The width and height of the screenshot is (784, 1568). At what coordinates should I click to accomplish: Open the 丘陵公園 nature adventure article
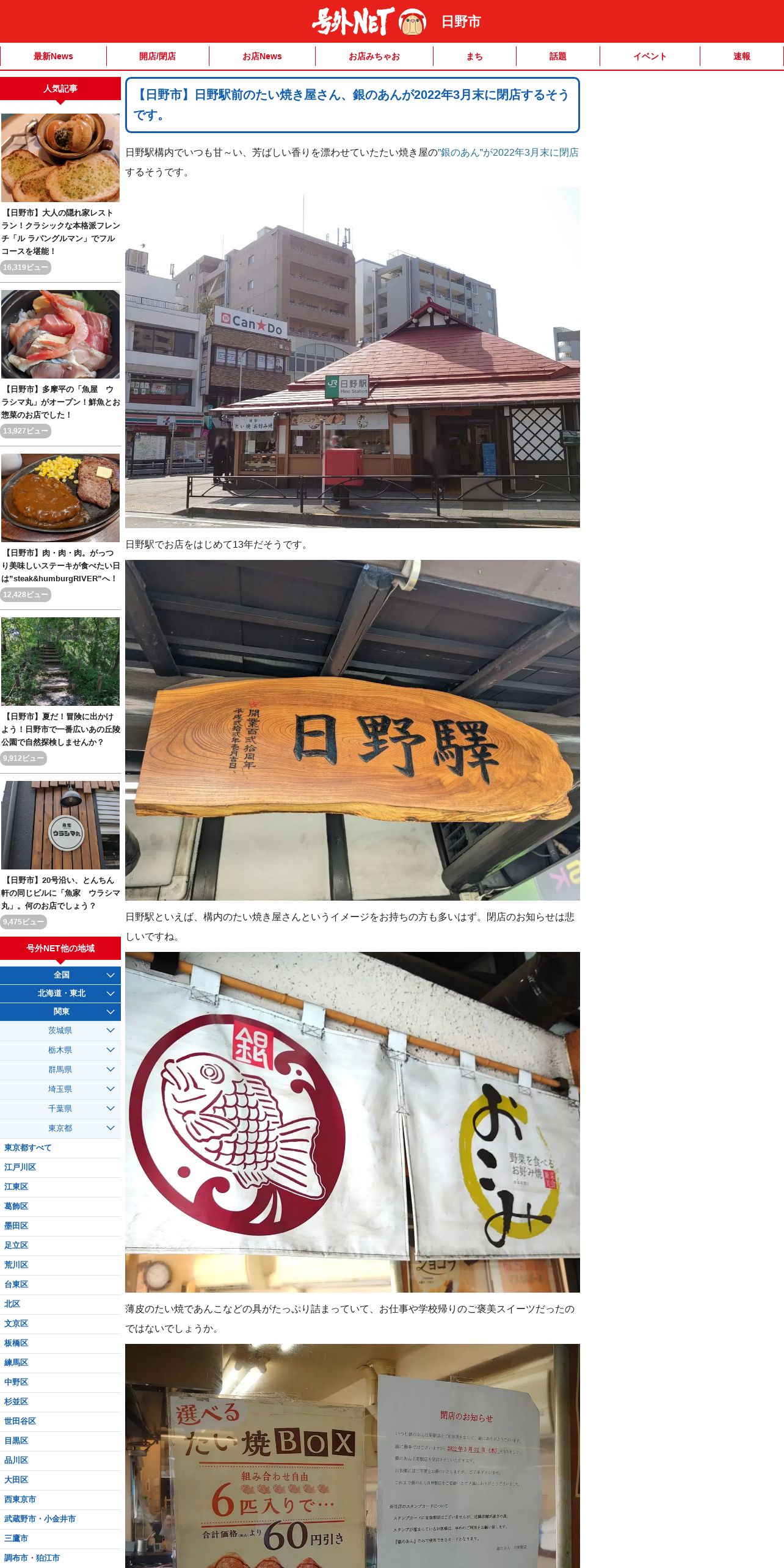click(60, 728)
